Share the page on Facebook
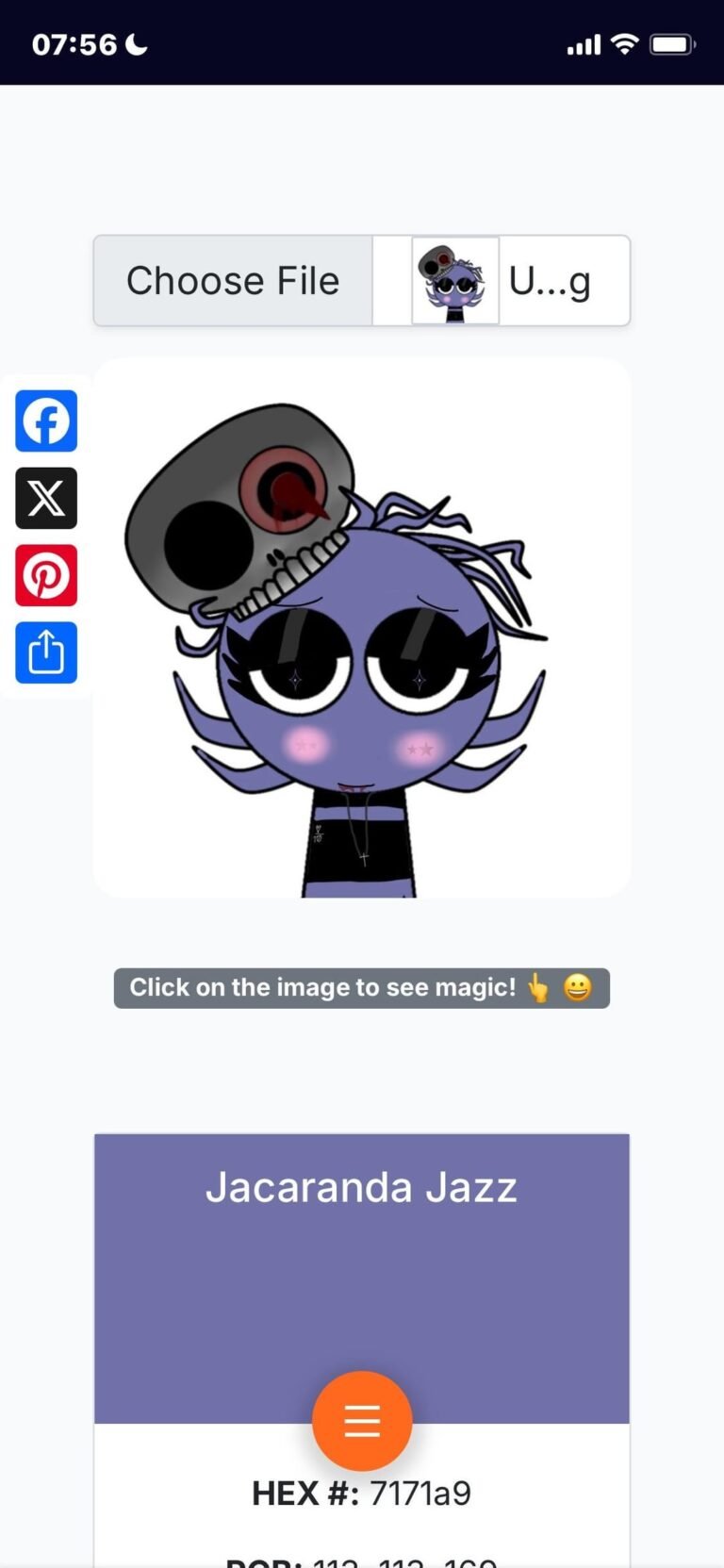Viewport: 724px width, 1568px height. click(46, 421)
